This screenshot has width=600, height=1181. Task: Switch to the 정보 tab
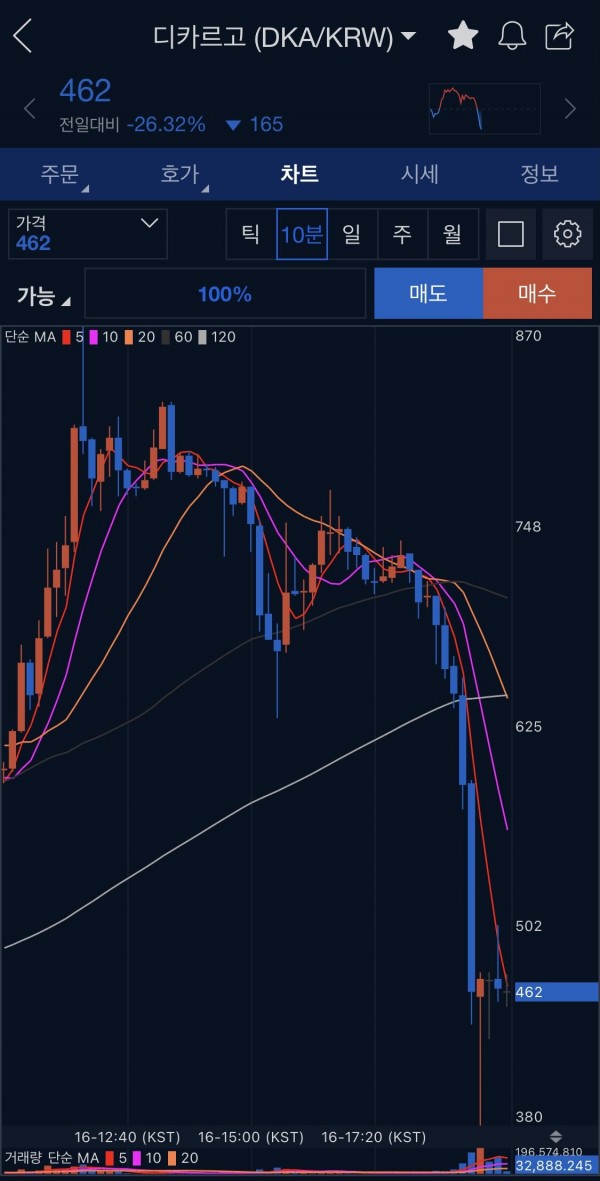(540, 174)
